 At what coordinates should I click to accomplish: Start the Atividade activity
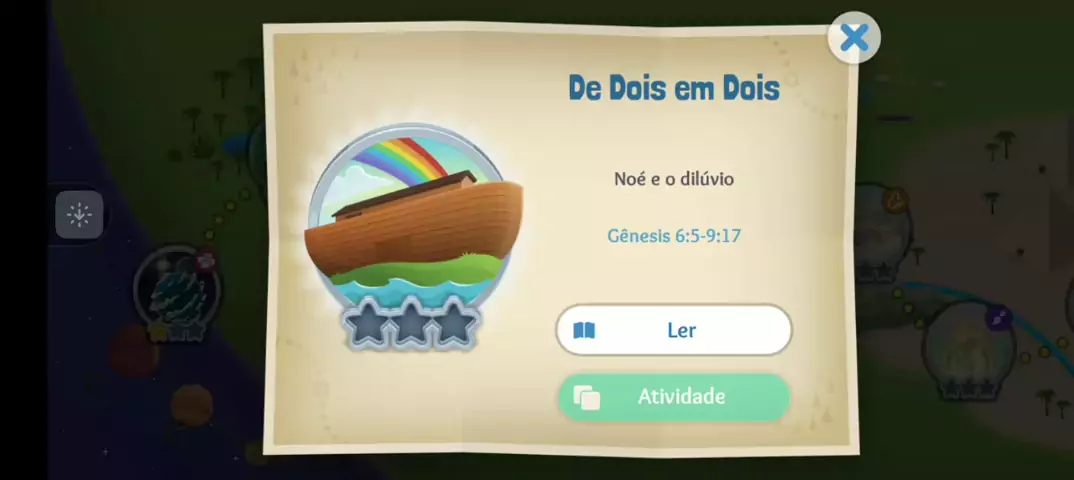coord(674,397)
